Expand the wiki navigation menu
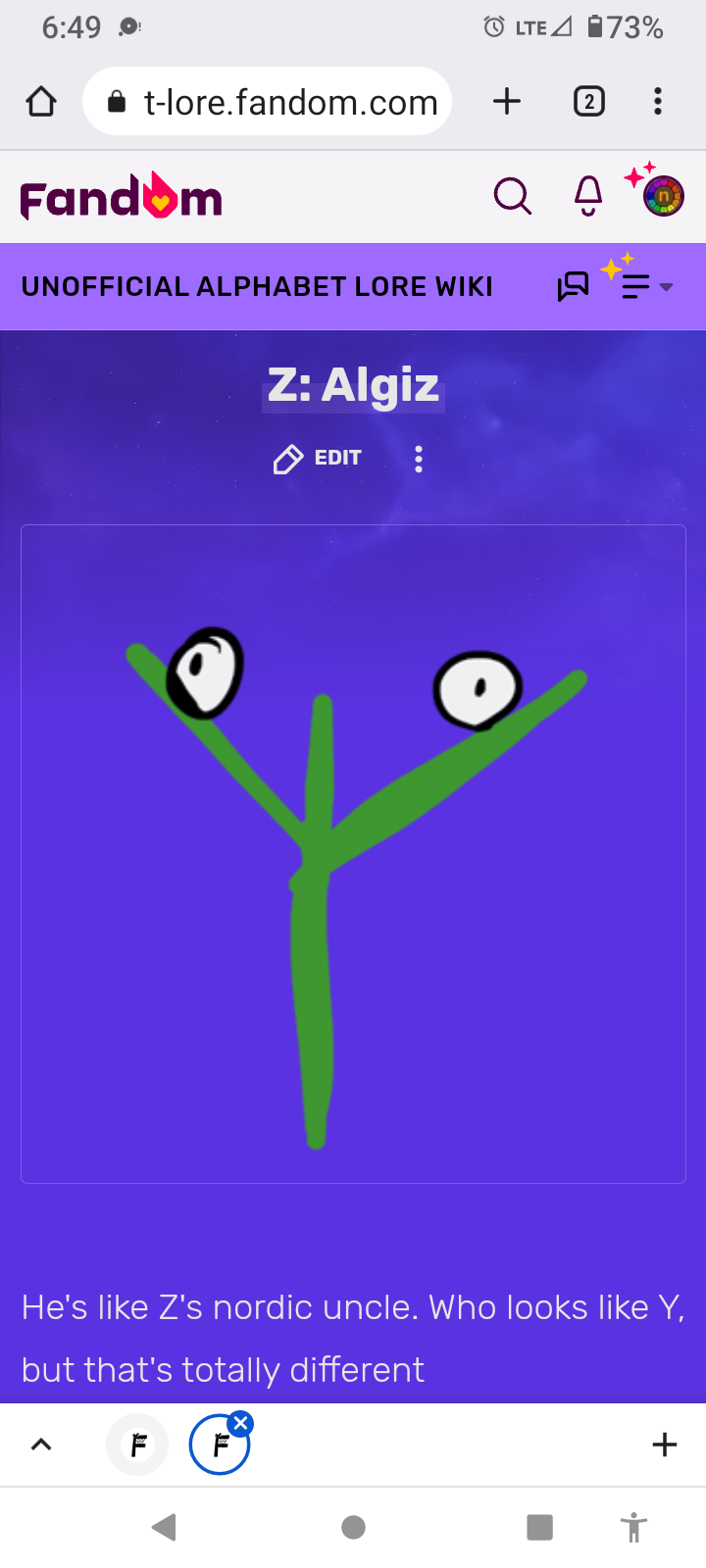The width and height of the screenshot is (706, 1568). click(x=643, y=286)
